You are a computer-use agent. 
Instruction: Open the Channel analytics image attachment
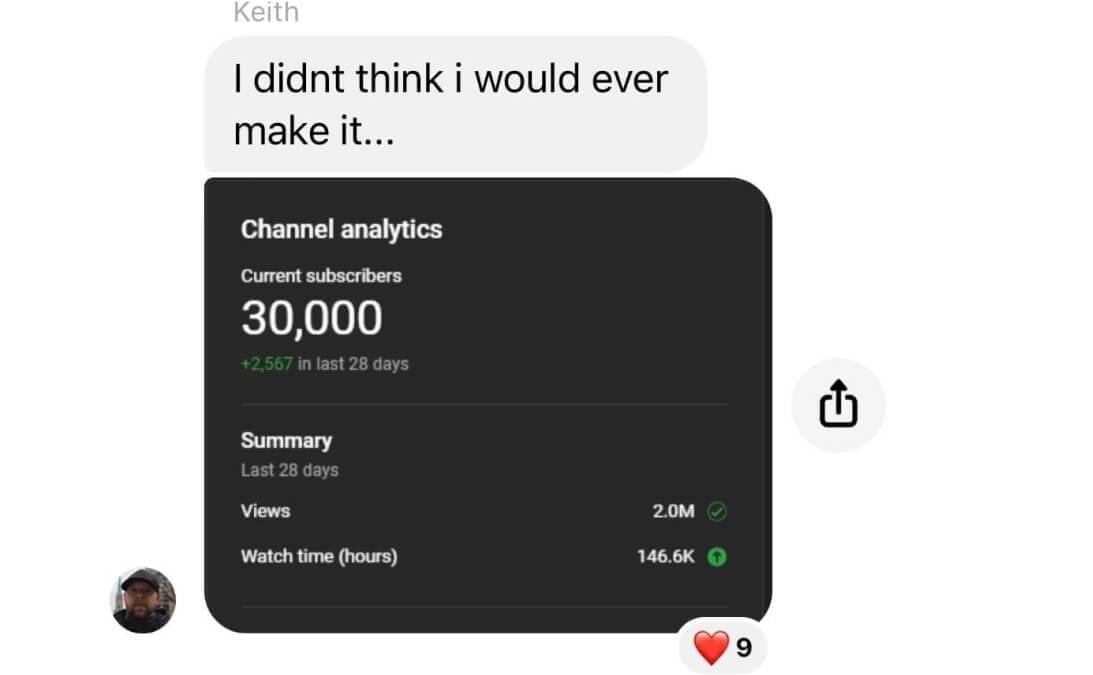point(487,404)
